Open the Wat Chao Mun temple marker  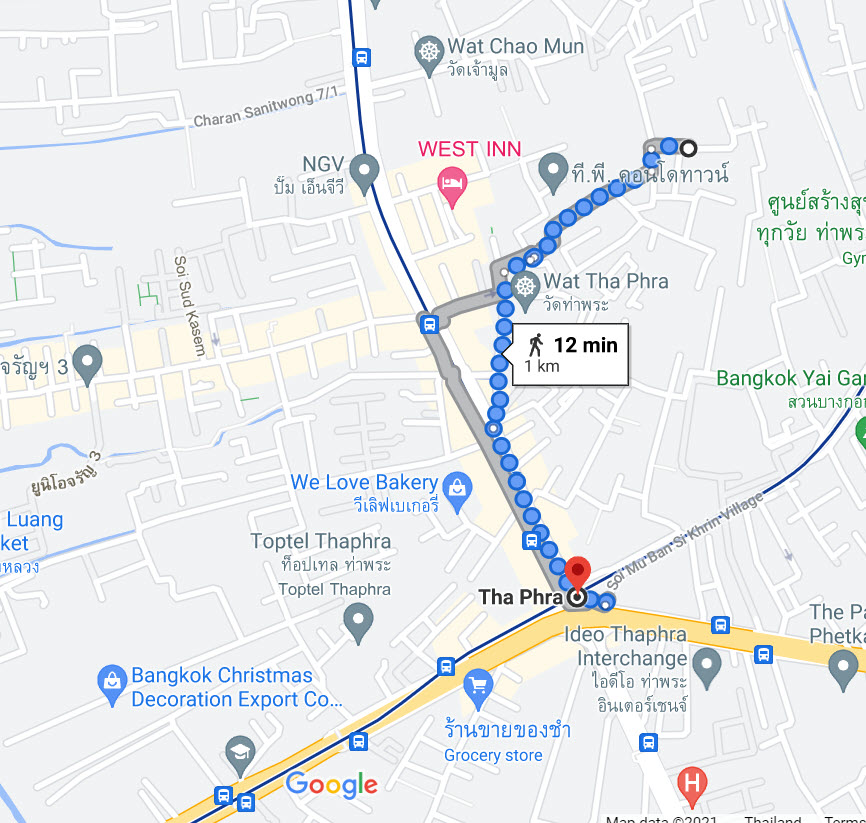click(429, 50)
